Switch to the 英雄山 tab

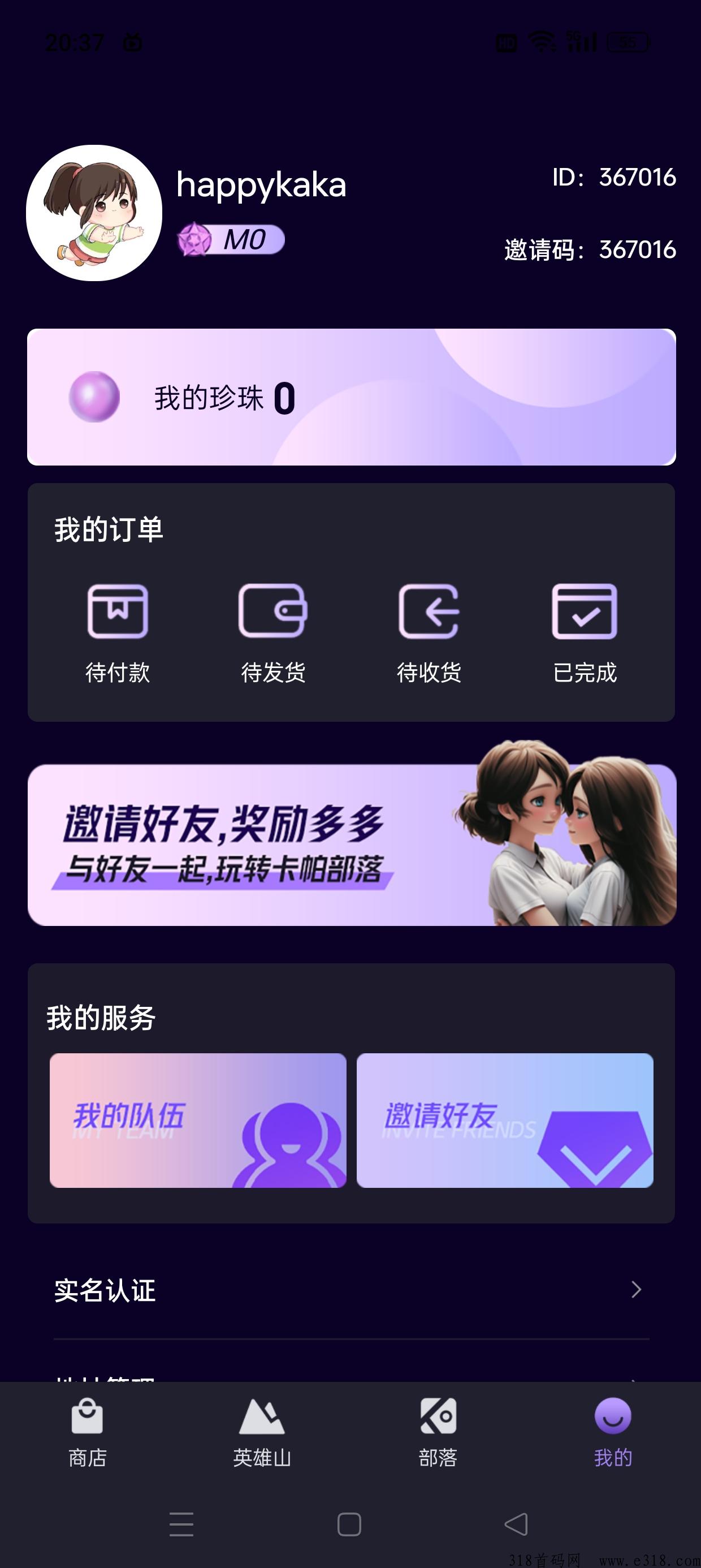point(262,1432)
